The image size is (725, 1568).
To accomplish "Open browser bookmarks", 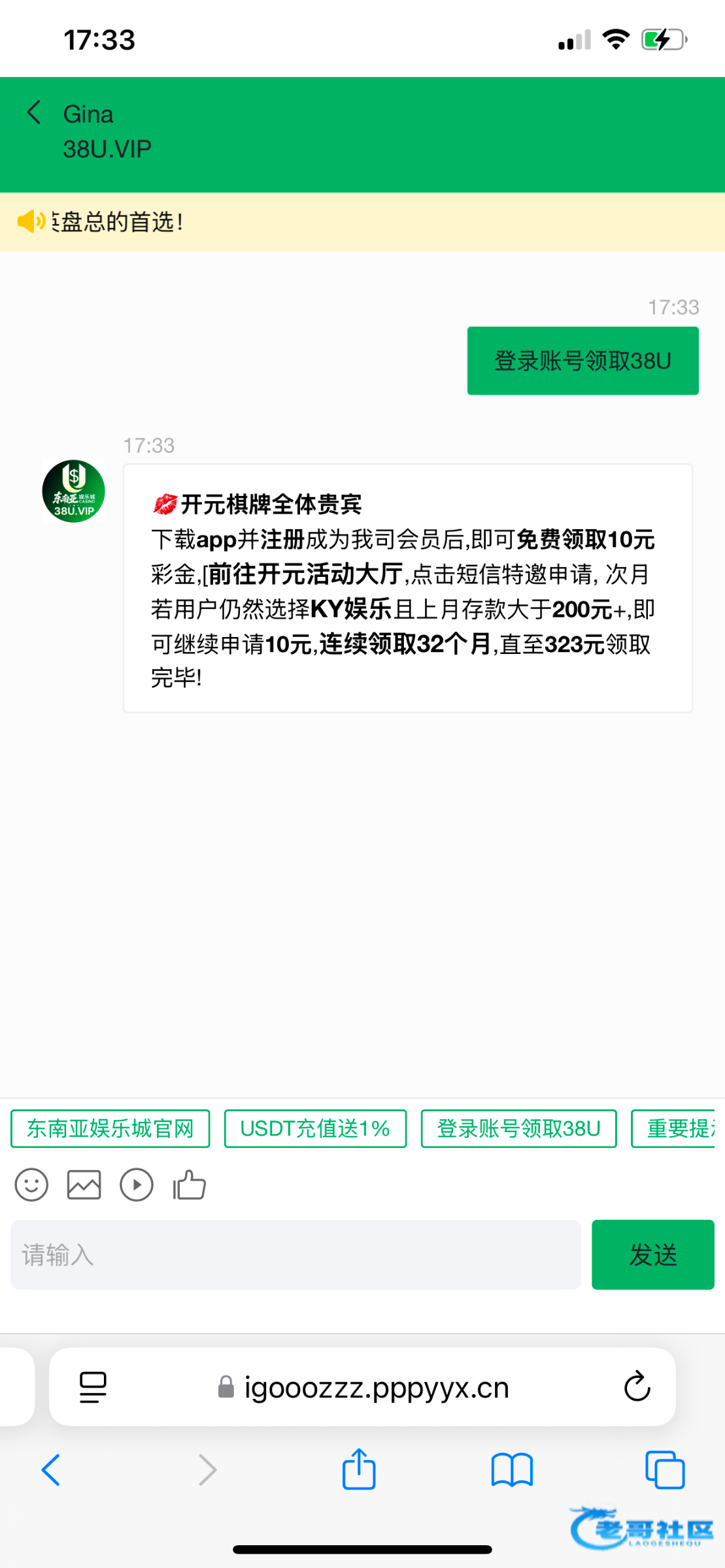I will 512,1470.
